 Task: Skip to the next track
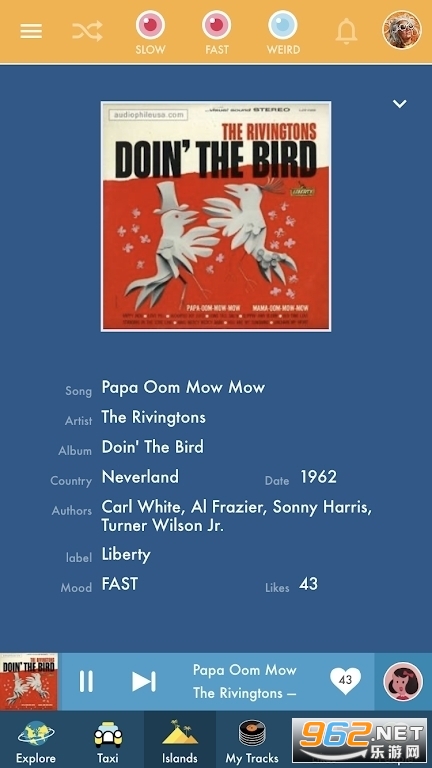coord(144,681)
